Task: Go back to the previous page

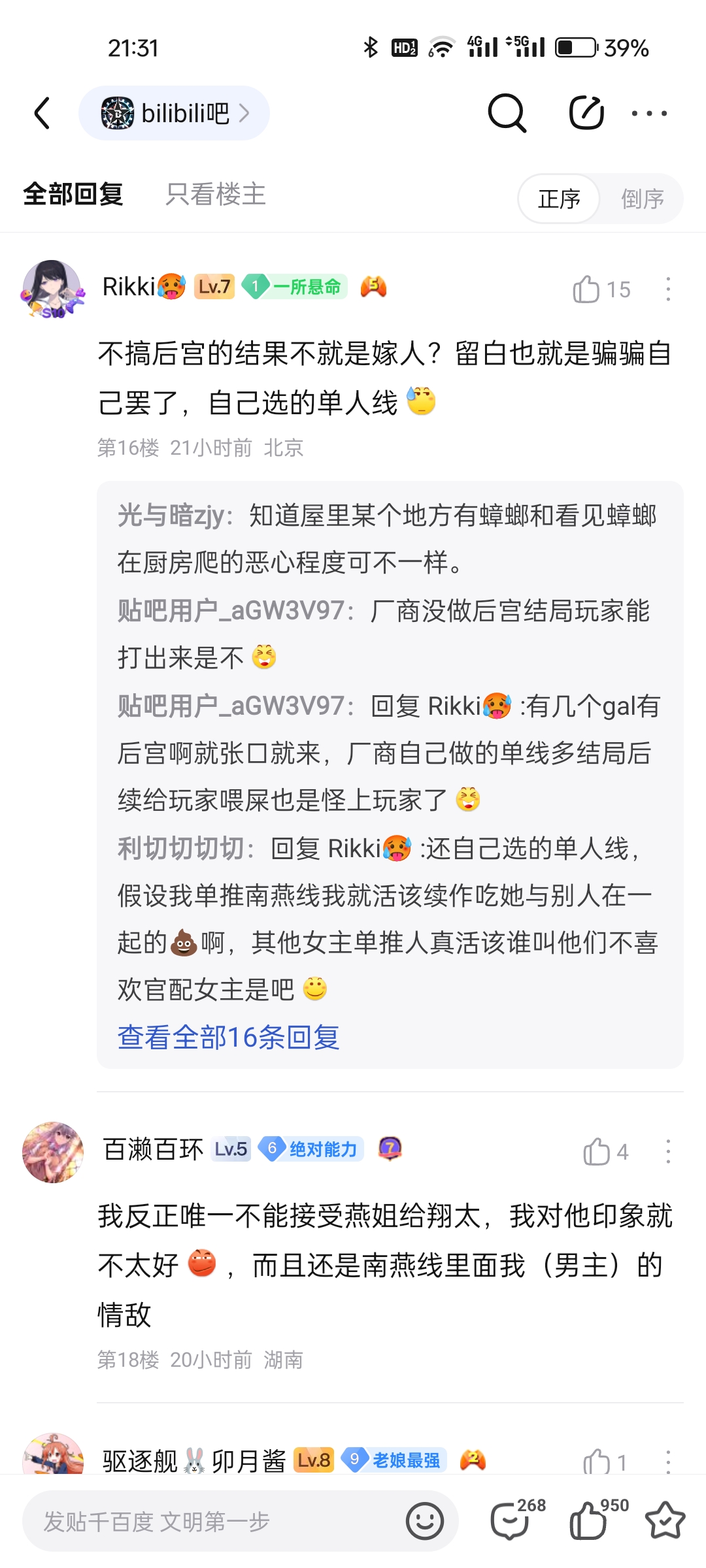Action: (42, 113)
